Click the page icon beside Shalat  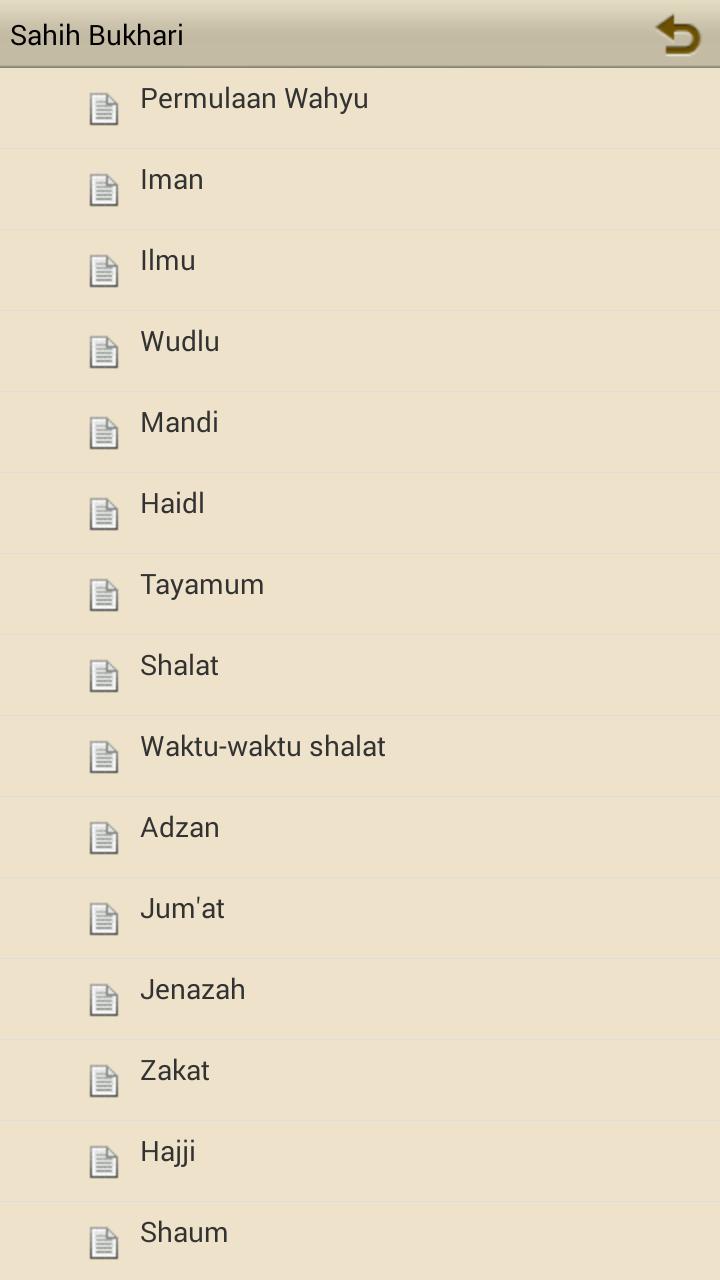(x=104, y=675)
